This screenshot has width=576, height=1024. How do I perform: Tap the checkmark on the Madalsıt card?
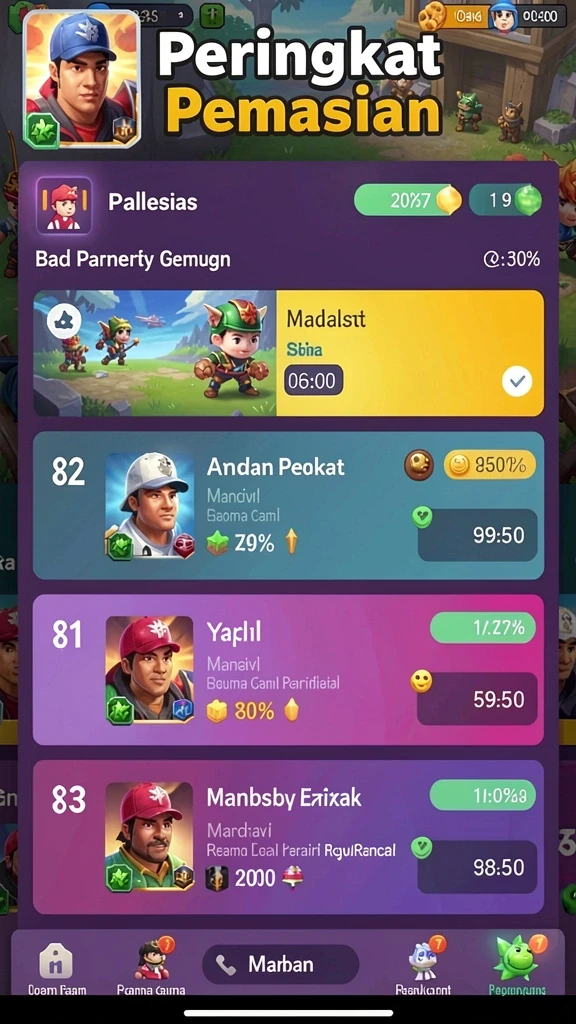tap(517, 381)
